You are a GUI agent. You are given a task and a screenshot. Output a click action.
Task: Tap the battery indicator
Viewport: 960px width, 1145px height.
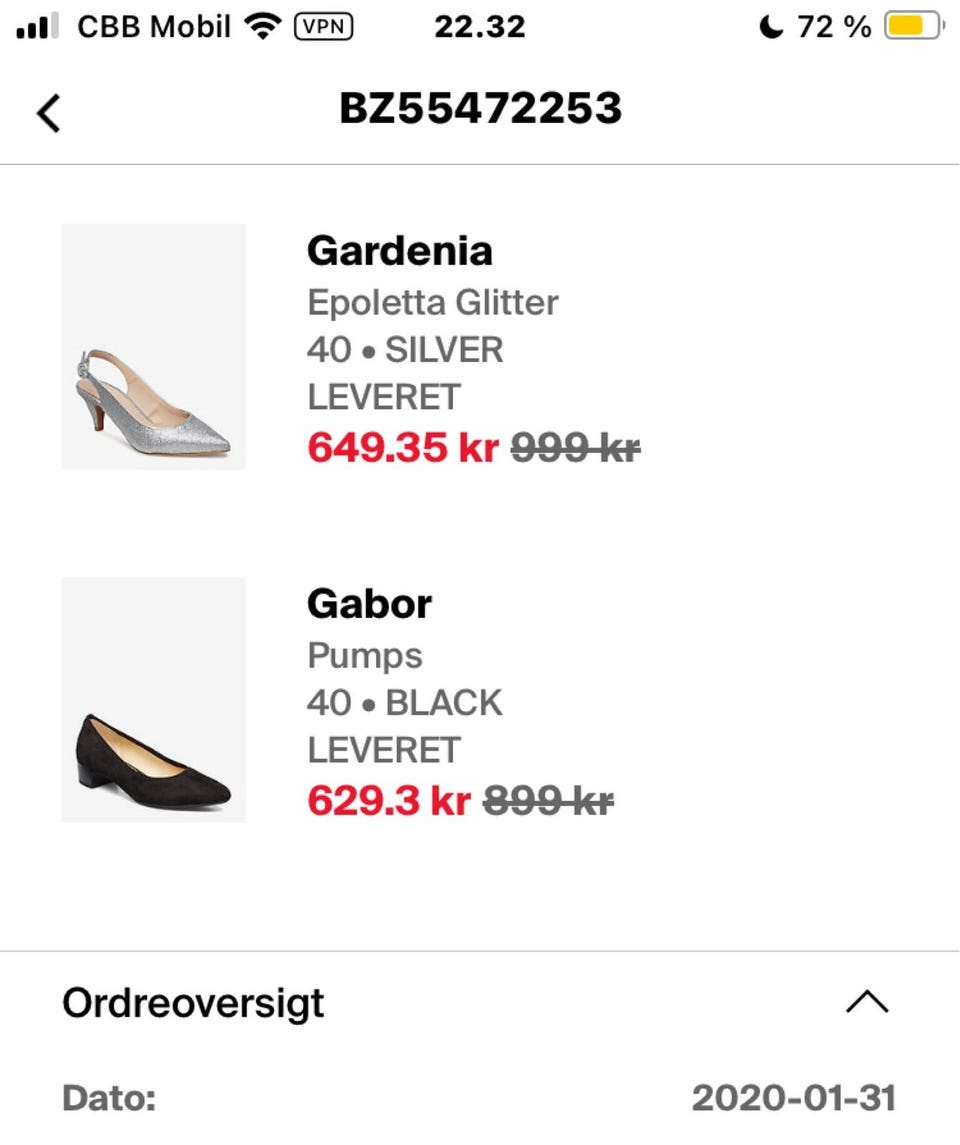(914, 26)
